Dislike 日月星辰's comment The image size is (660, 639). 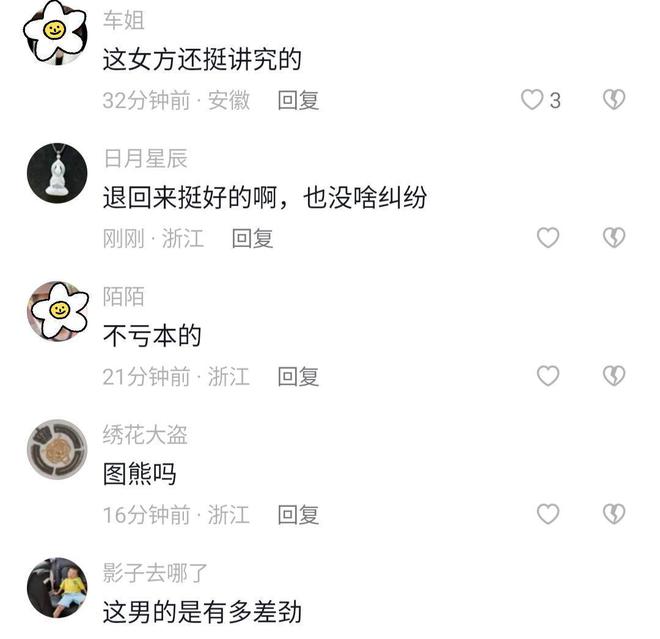pyautogui.click(x=614, y=238)
